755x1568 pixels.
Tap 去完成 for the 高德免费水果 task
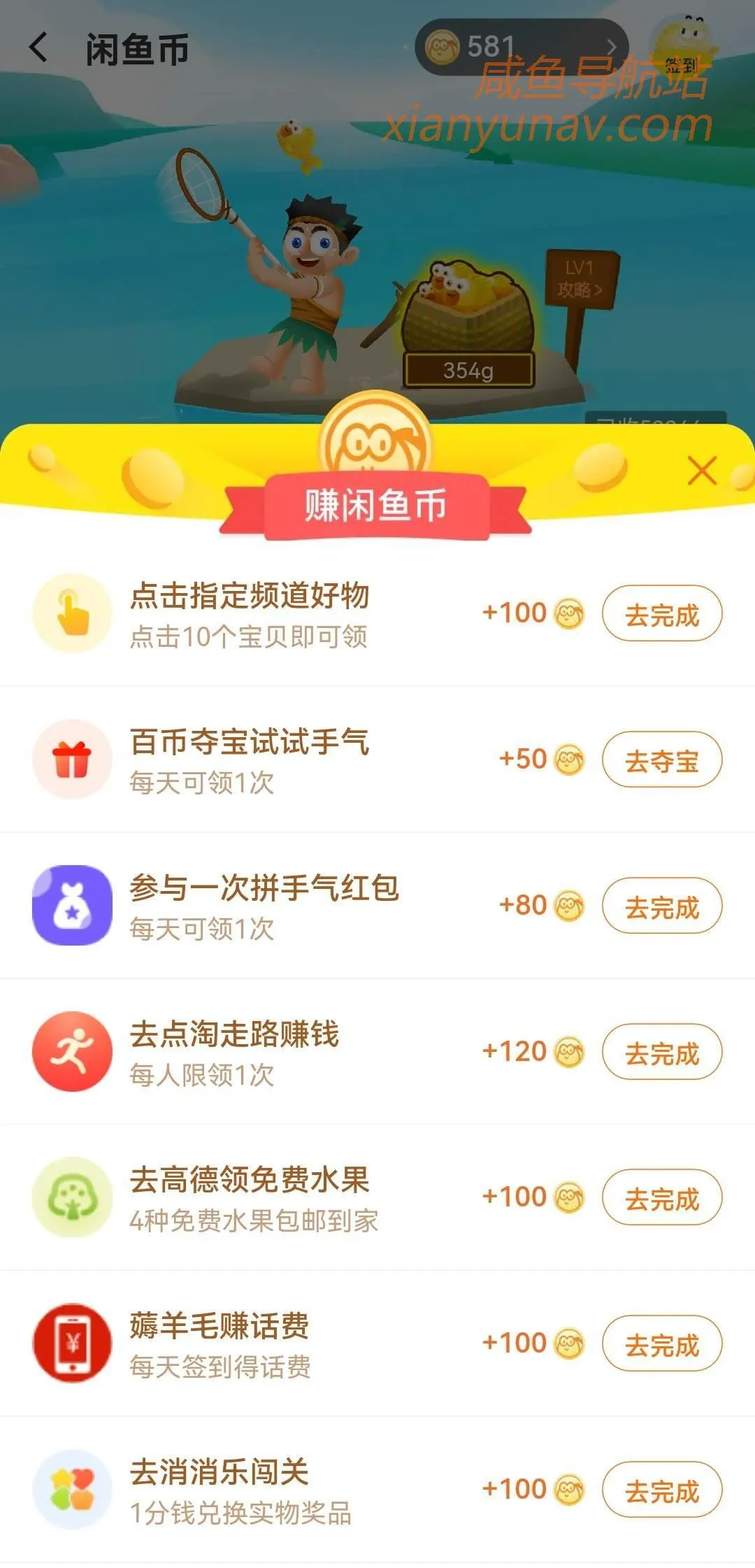(x=662, y=1197)
